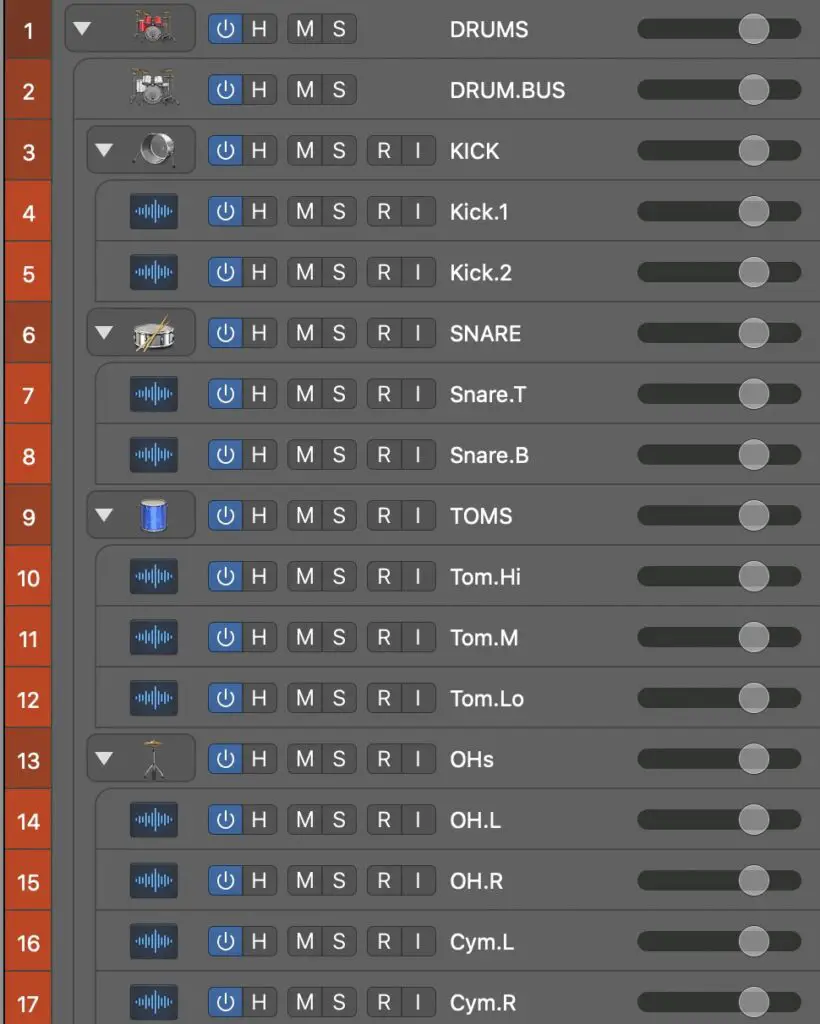
Task: Mute the Snare.T track
Action: [304, 394]
